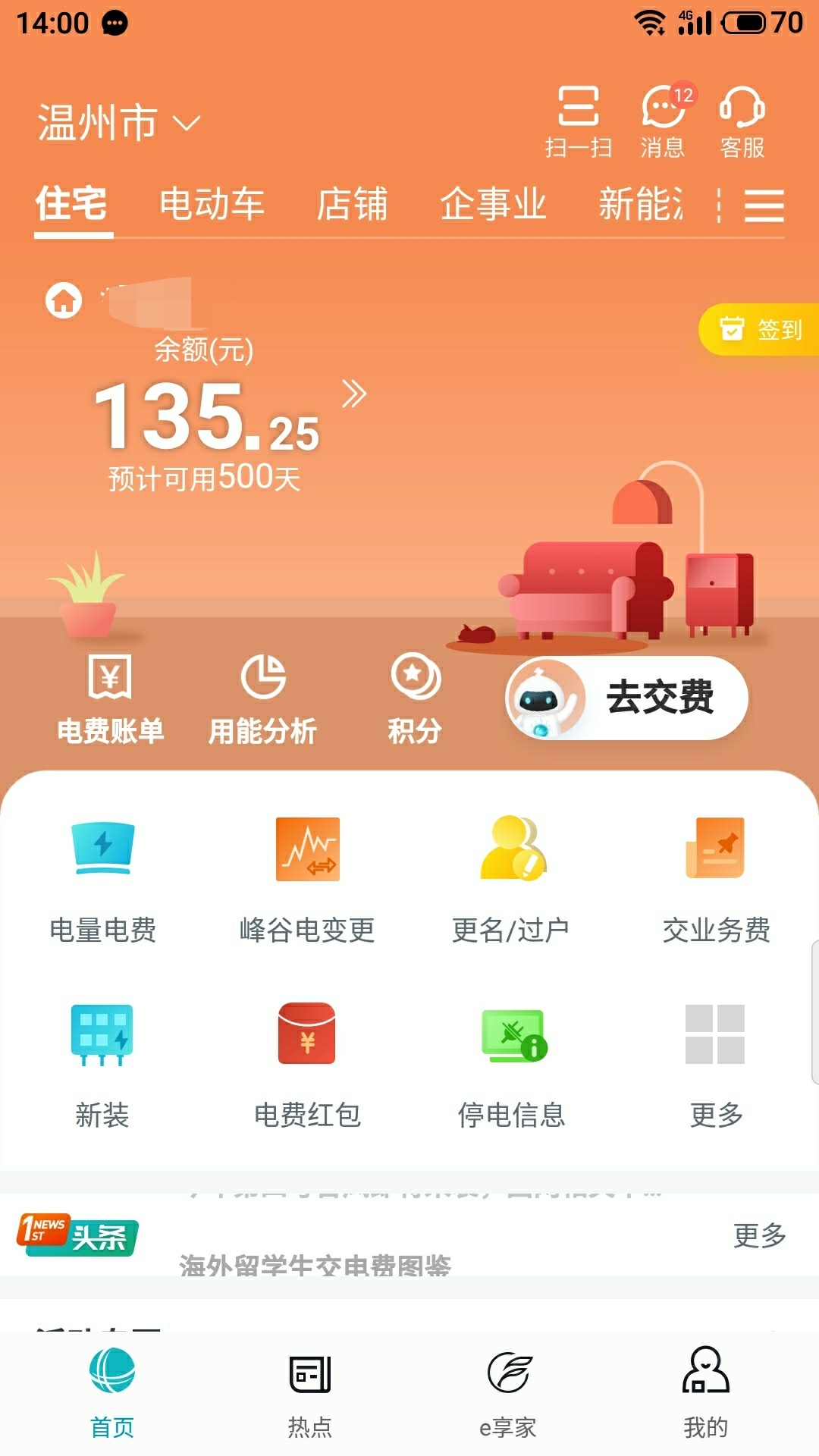Open 扫一扫 scanner
Image resolution: width=819 pixels, height=1456 pixels.
coord(579,121)
